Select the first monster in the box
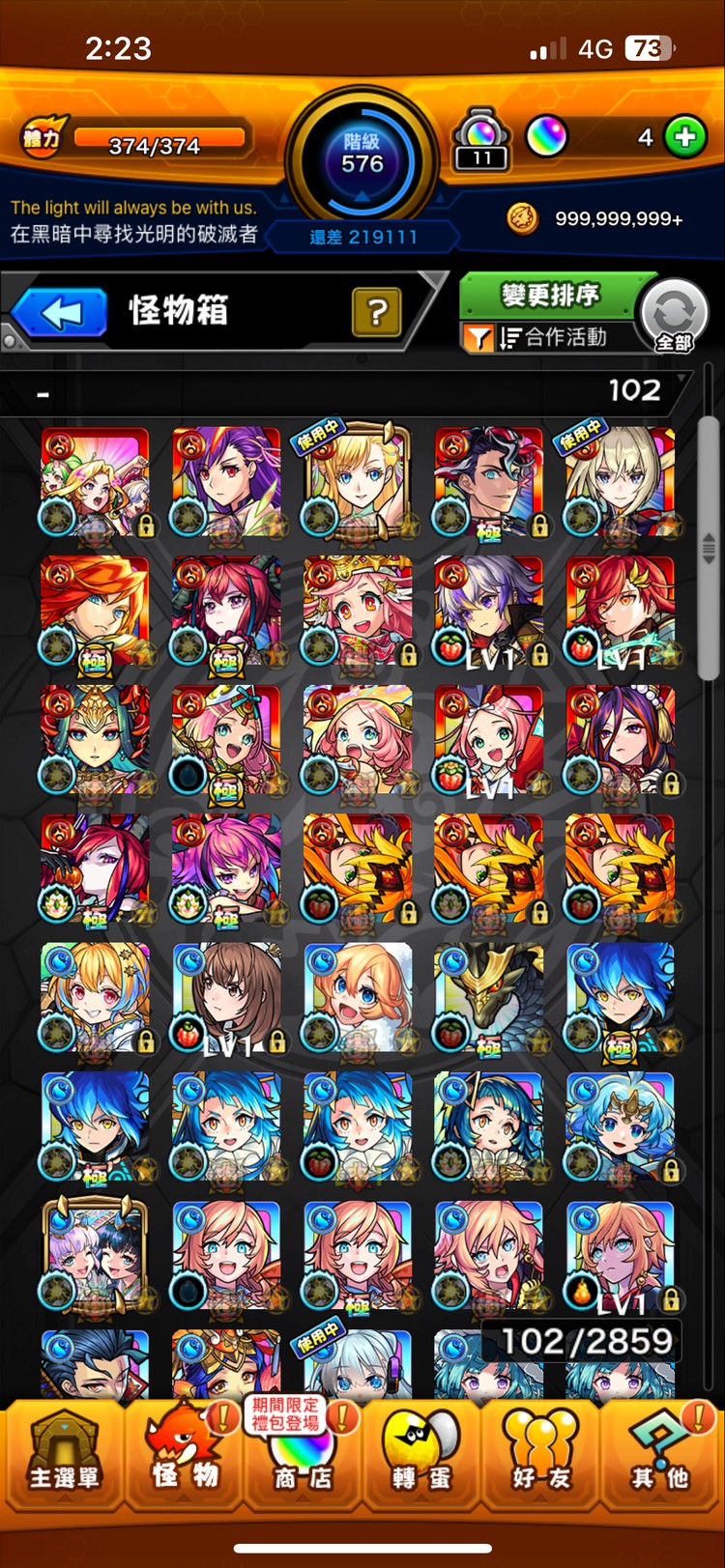725x1568 pixels. (x=95, y=481)
